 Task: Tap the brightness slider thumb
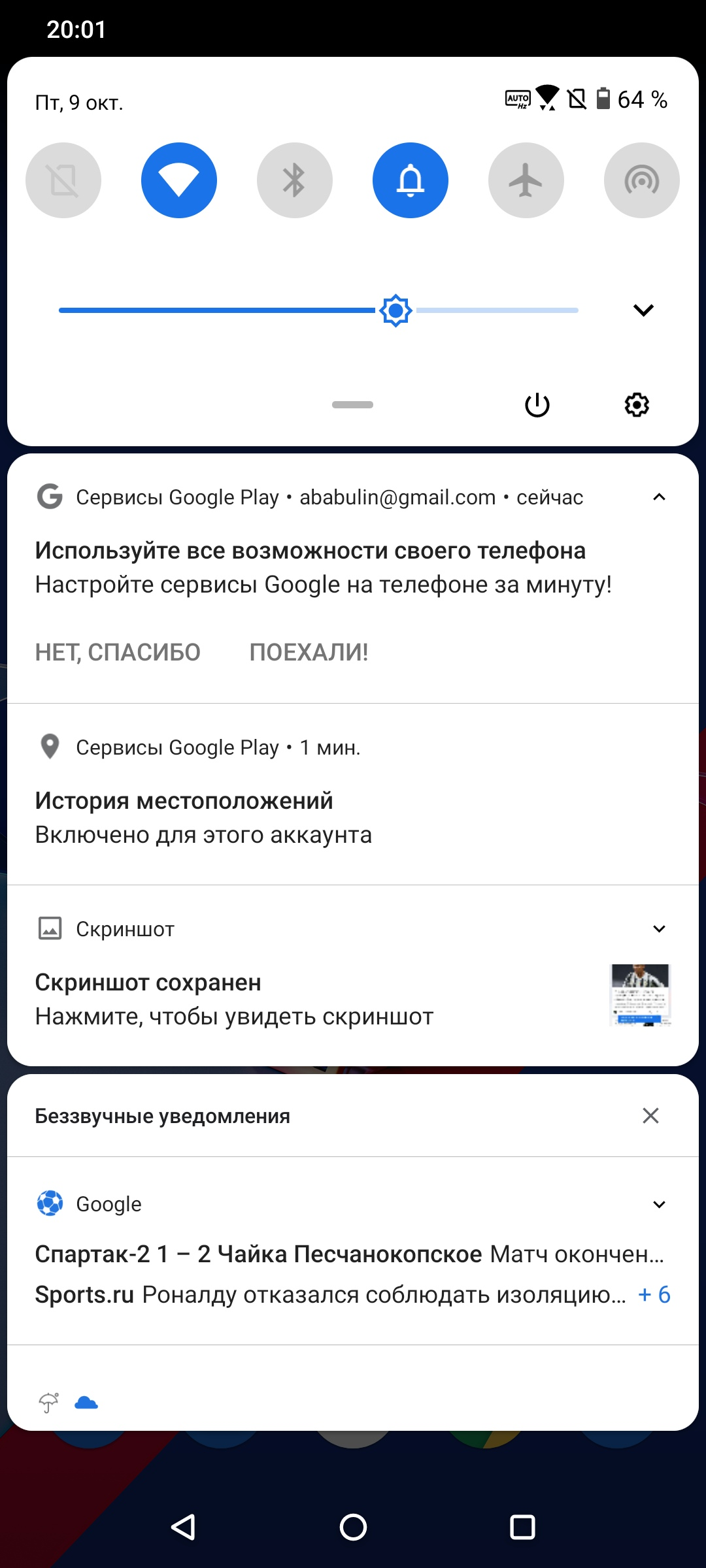click(x=395, y=310)
